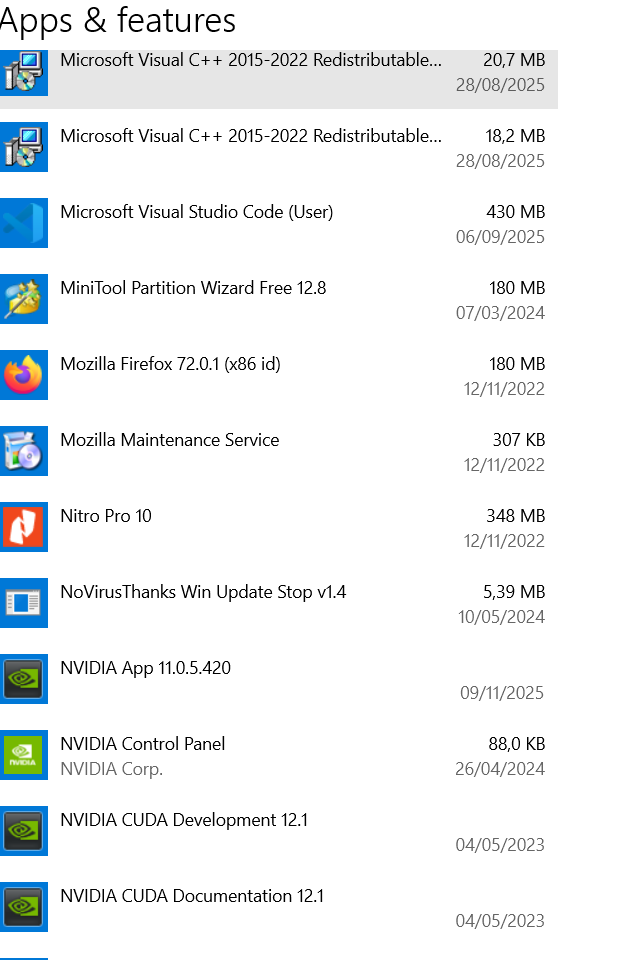Open Microsoft Visual Studio Code (User) entry
This screenshot has height=960, width=623.
click(x=197, y=213)
